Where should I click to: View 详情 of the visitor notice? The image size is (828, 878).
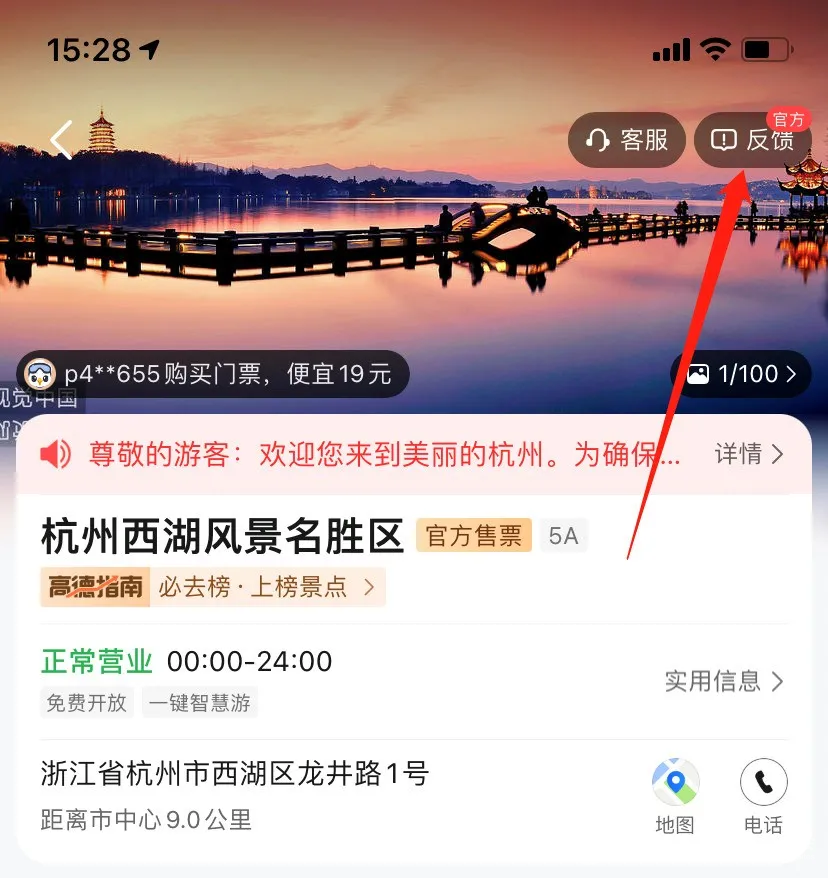tap(749, 454)
